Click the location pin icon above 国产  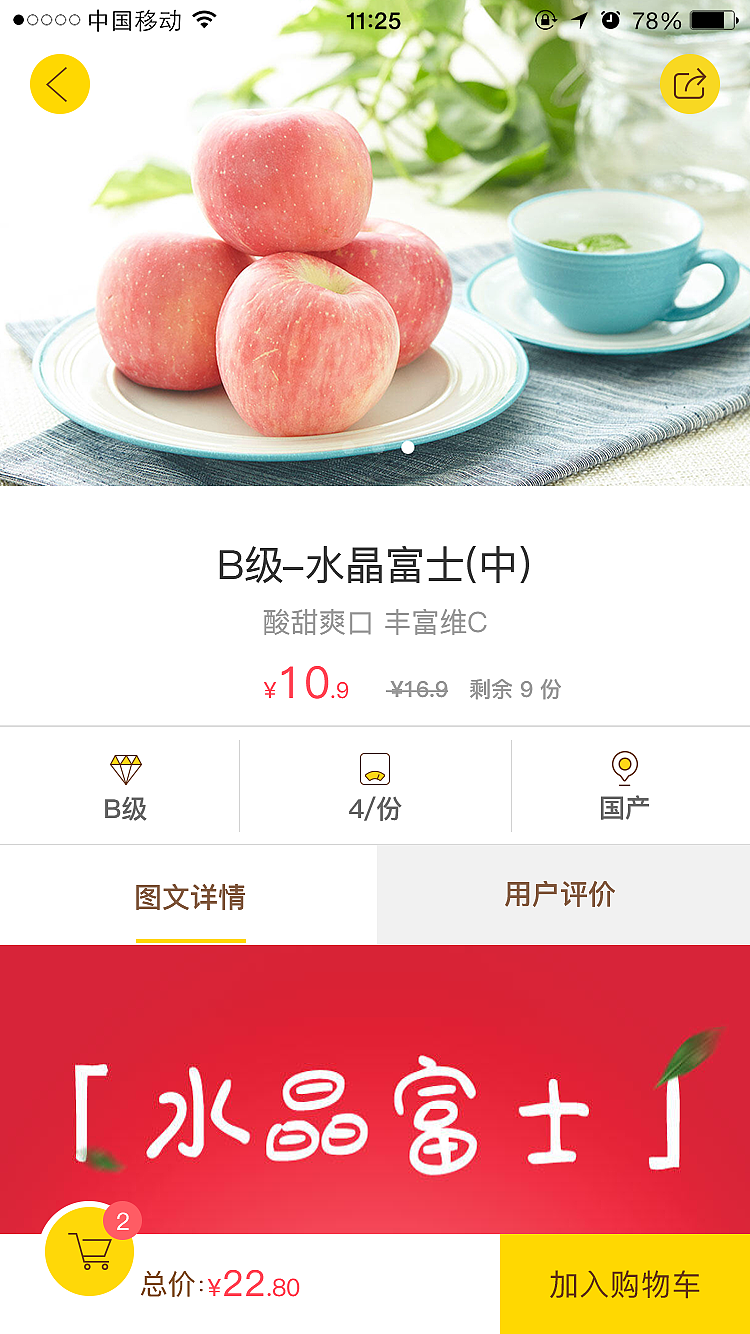[x=626, y=765]
